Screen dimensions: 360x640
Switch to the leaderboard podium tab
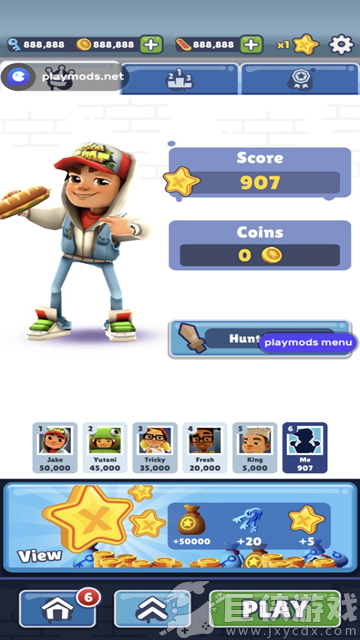pos(180,78)
